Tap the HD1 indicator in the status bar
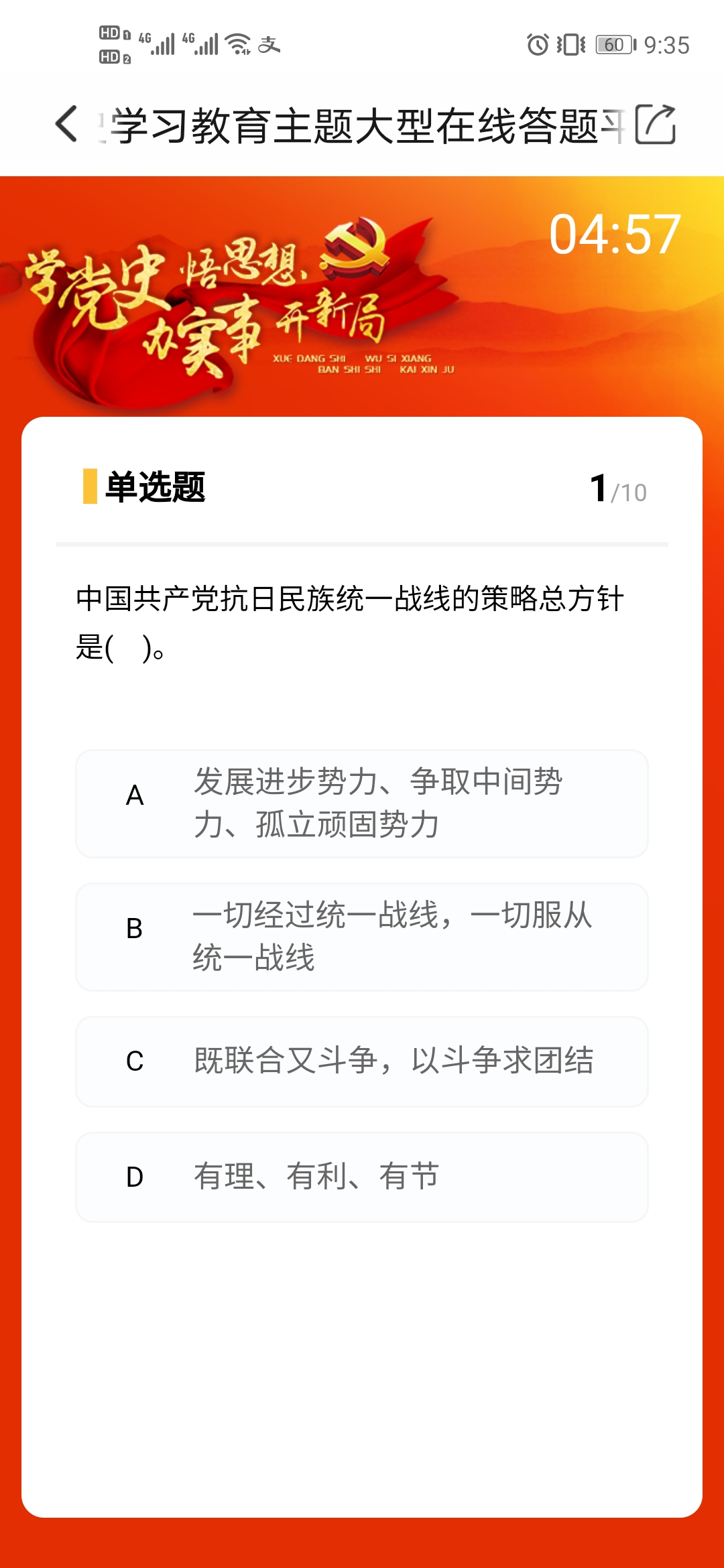The image size is (724, 1568). click(109, 32)
